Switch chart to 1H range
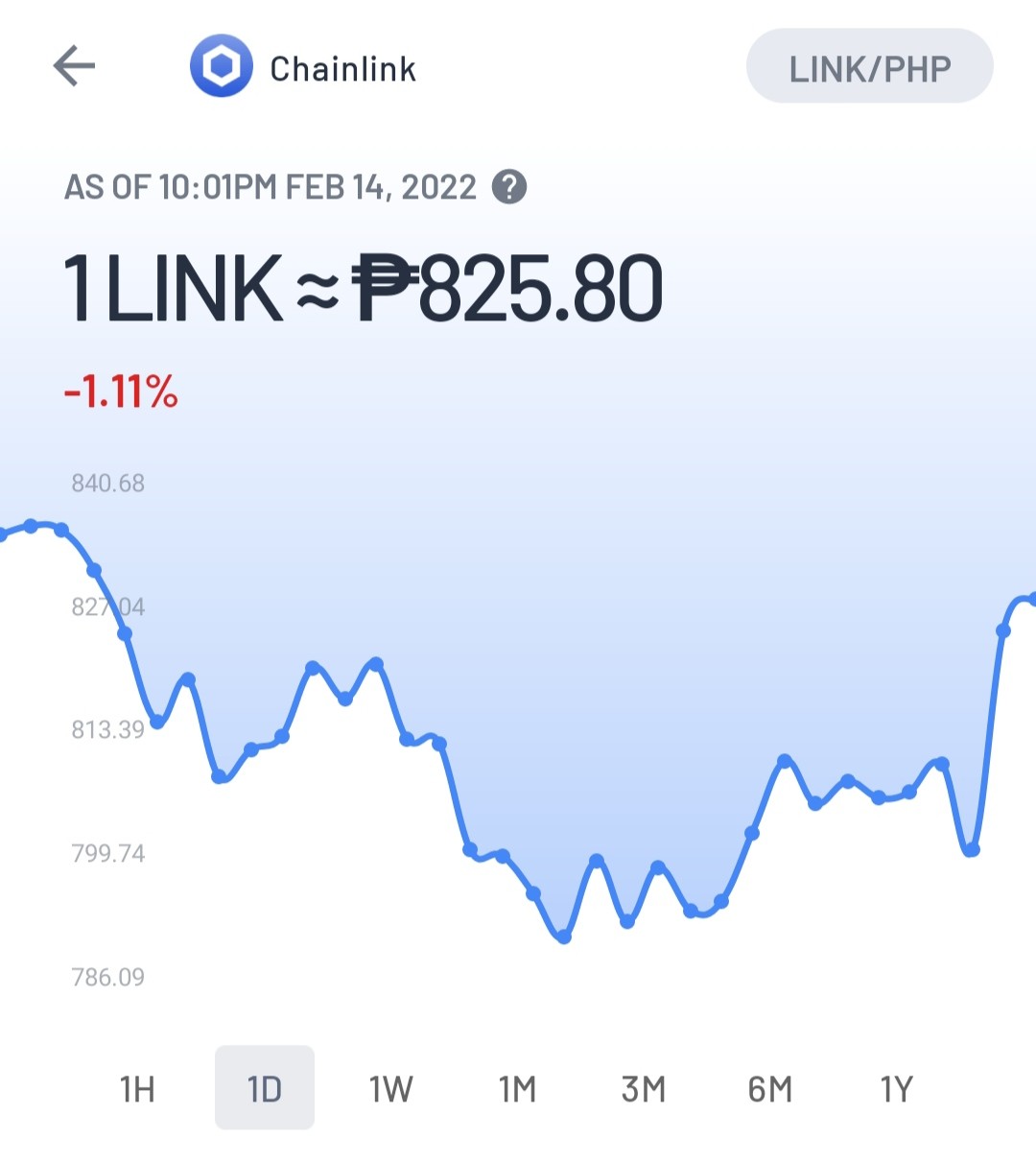This screenshot has height=1162, width=1036. pos(137,1089)
